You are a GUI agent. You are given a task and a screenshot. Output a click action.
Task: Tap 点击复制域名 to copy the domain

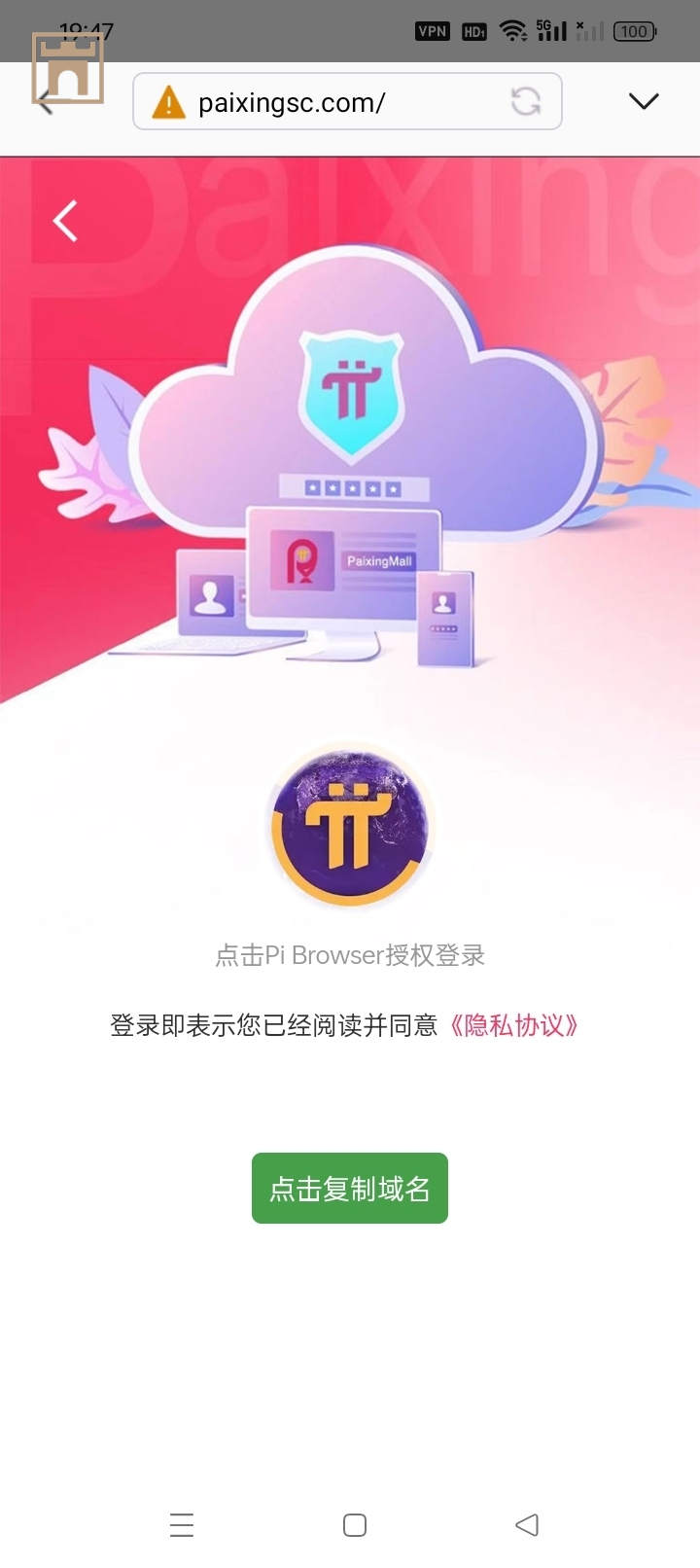pos(350,1188)
